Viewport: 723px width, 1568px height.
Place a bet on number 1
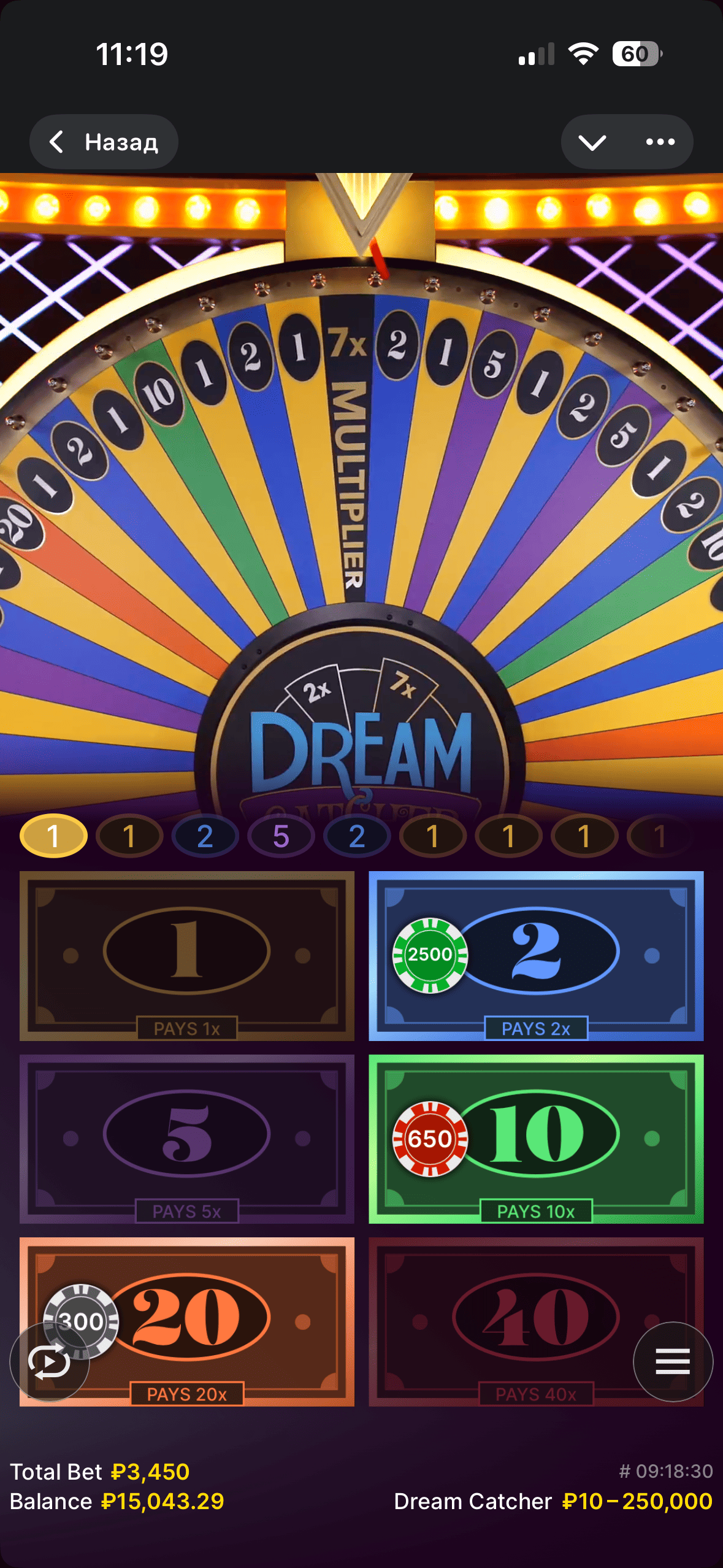tap(187, 955)
